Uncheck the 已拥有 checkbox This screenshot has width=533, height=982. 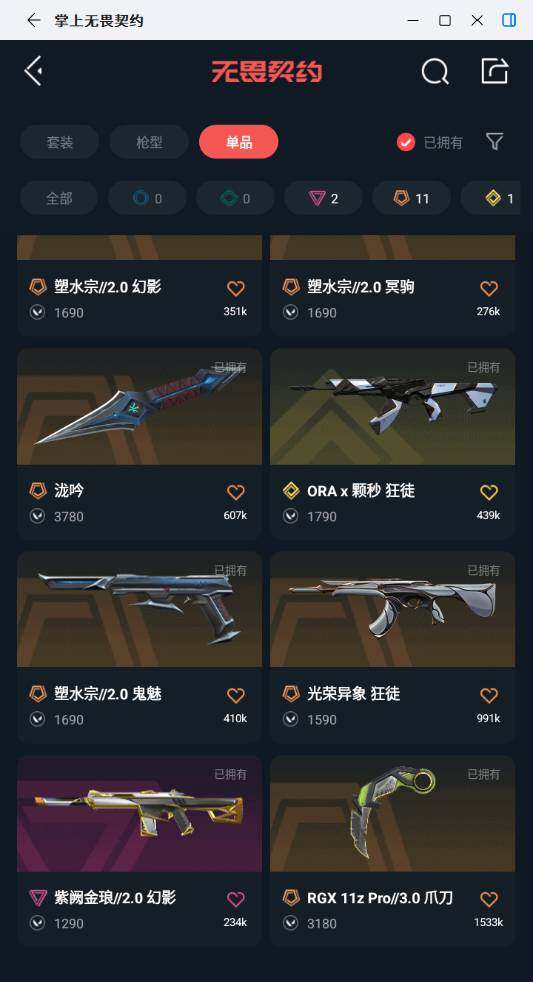pos(406,143)
